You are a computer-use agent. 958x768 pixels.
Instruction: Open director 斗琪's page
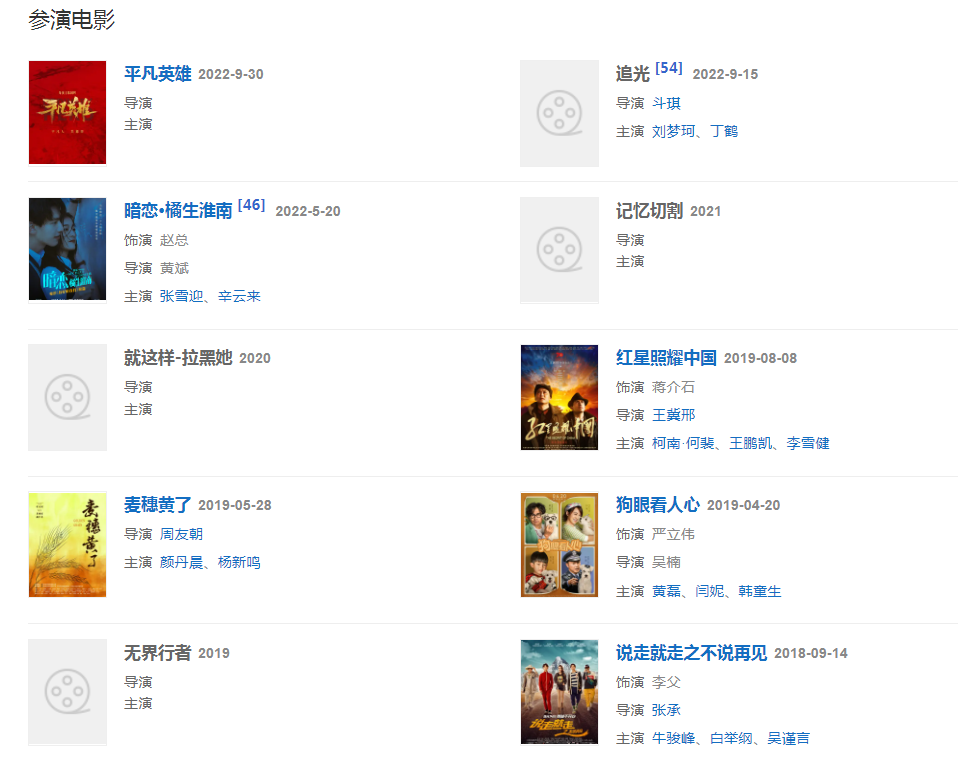click(x=666, y=103)
